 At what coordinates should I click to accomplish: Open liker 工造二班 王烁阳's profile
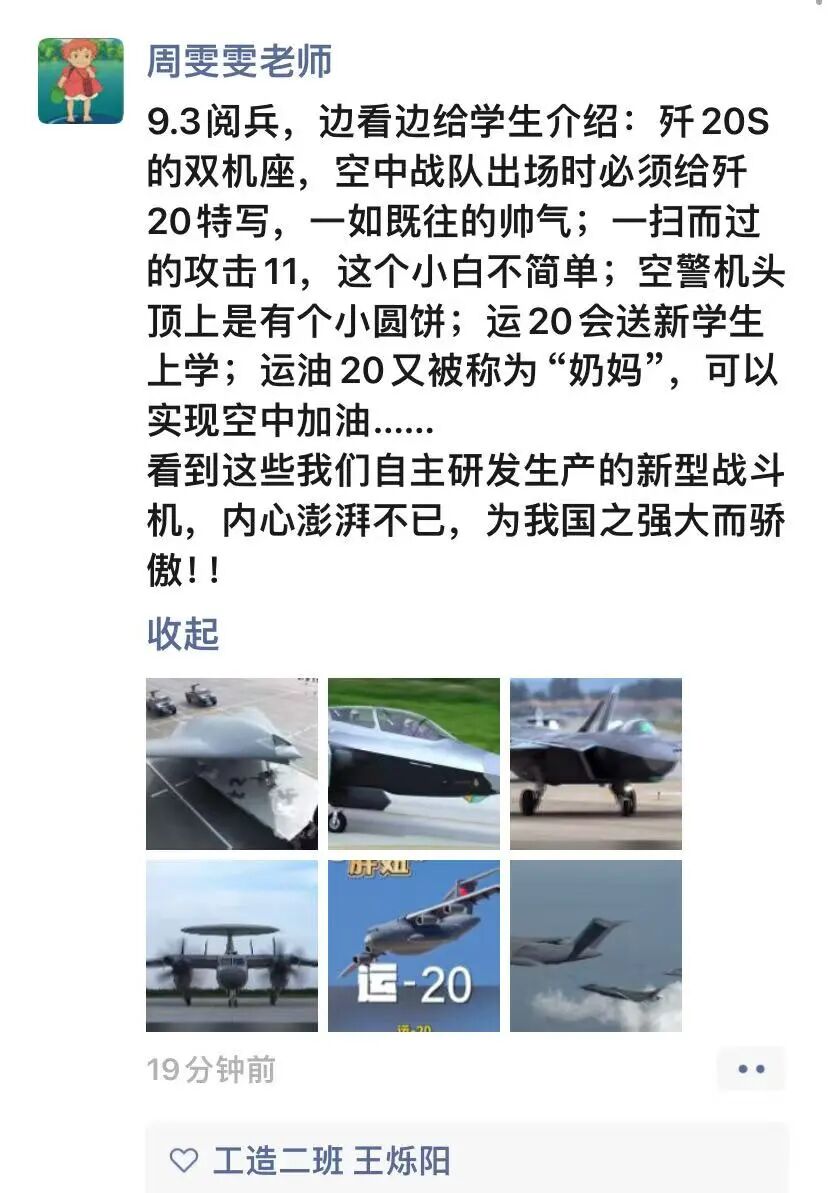click(331, 1160)
